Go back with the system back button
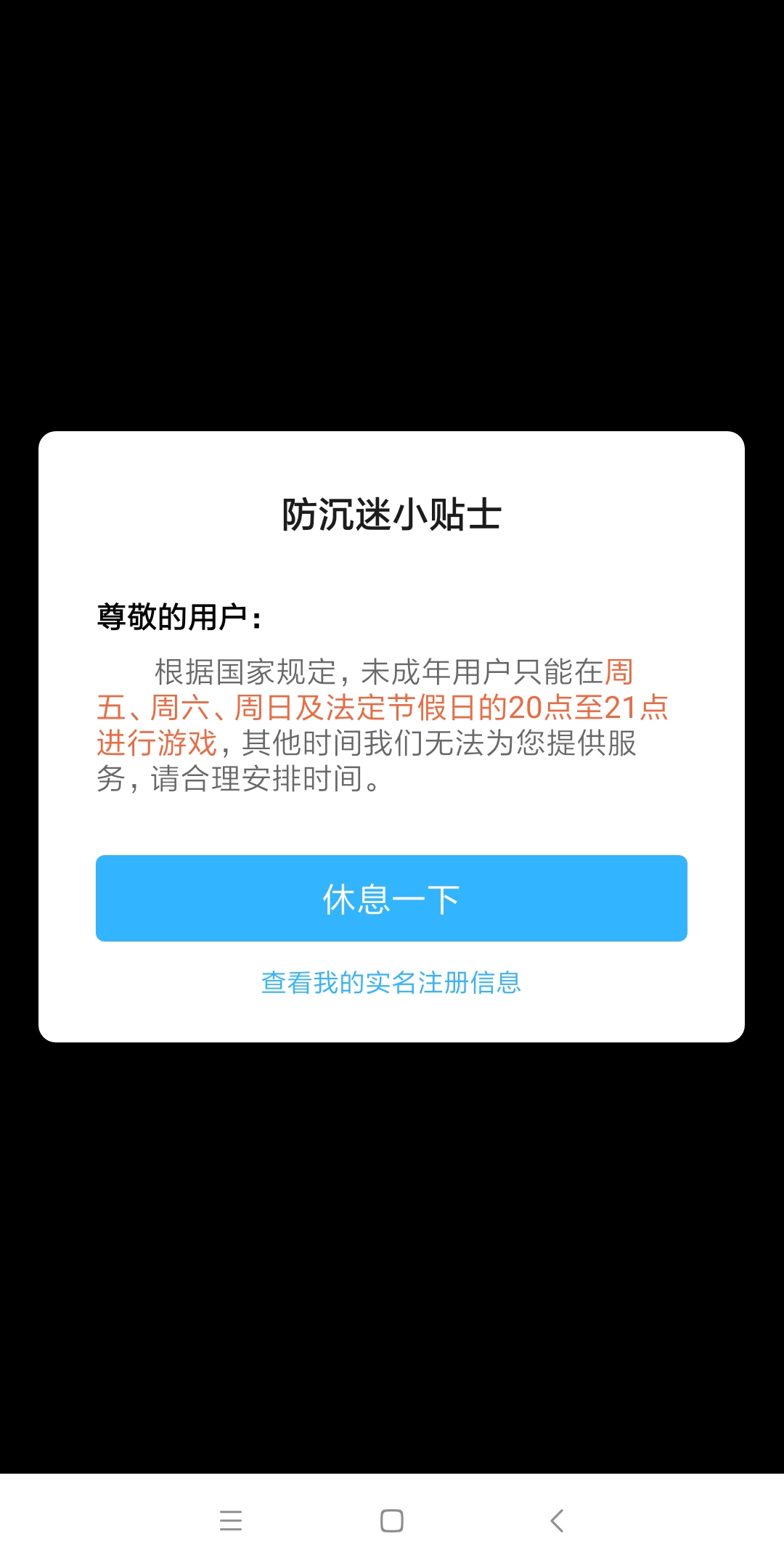784x1568 pixels. 557,1520
